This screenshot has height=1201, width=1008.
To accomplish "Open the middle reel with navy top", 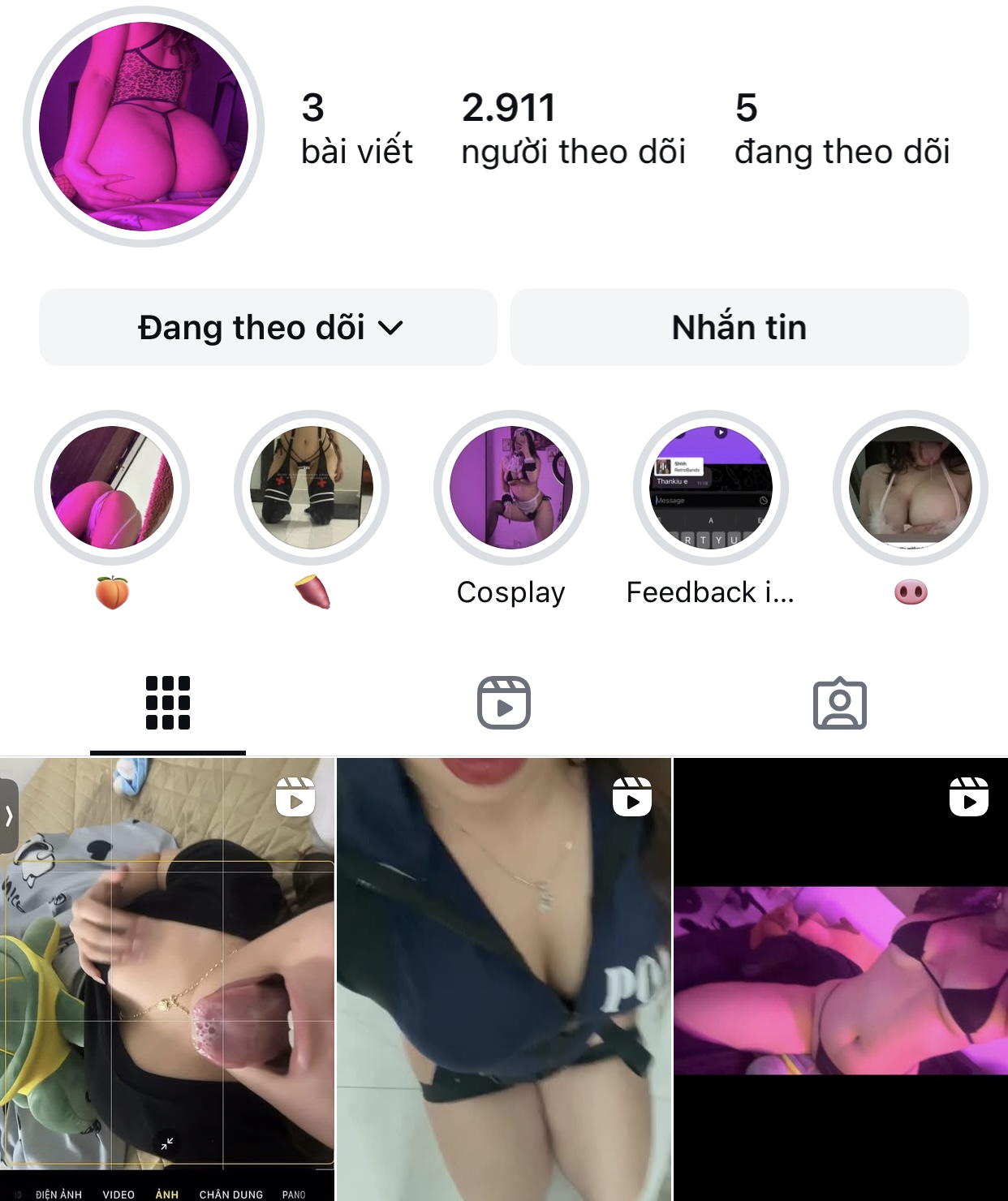I will [504, 974].
